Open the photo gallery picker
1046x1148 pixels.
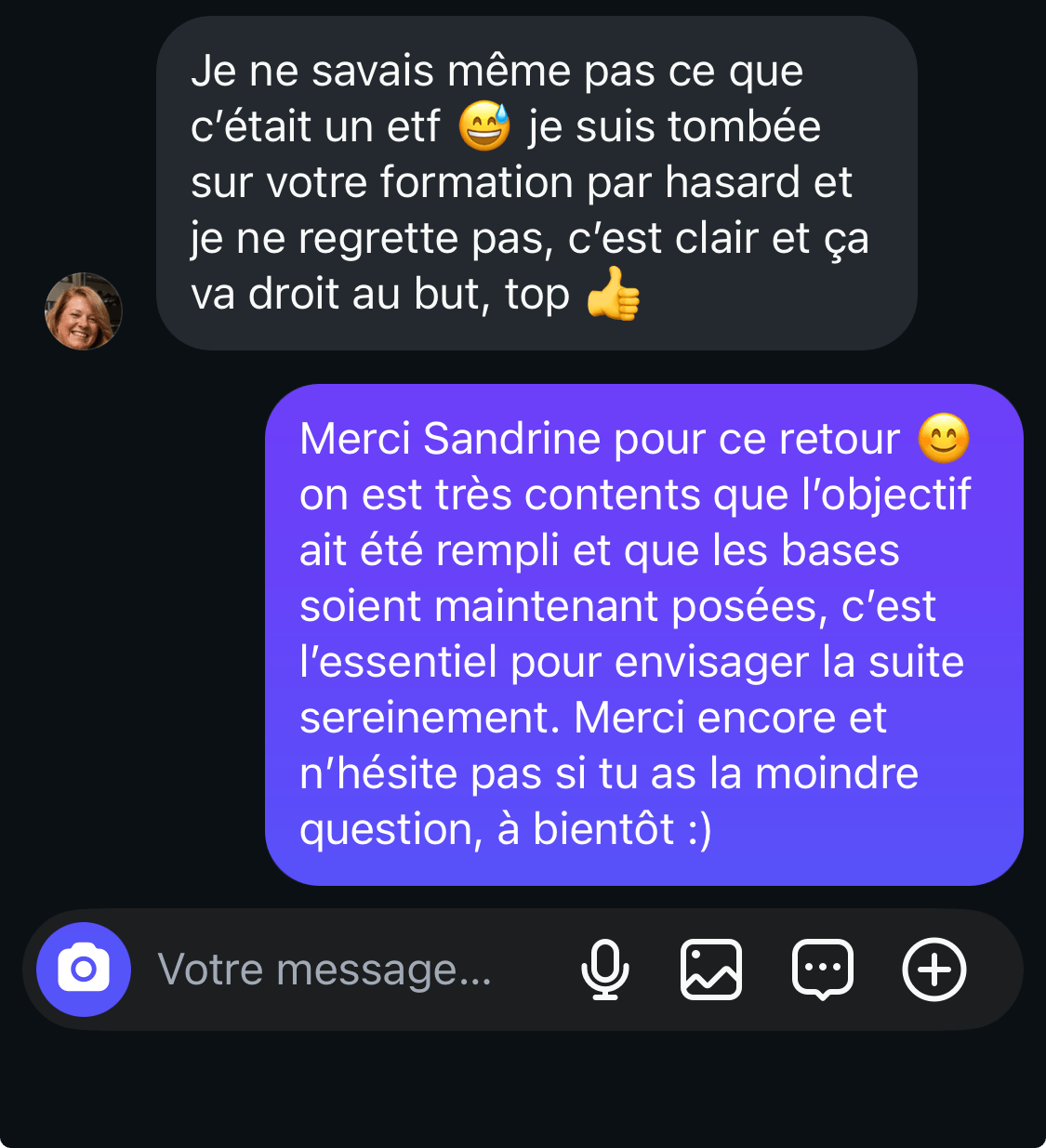[x=711, y=970]
